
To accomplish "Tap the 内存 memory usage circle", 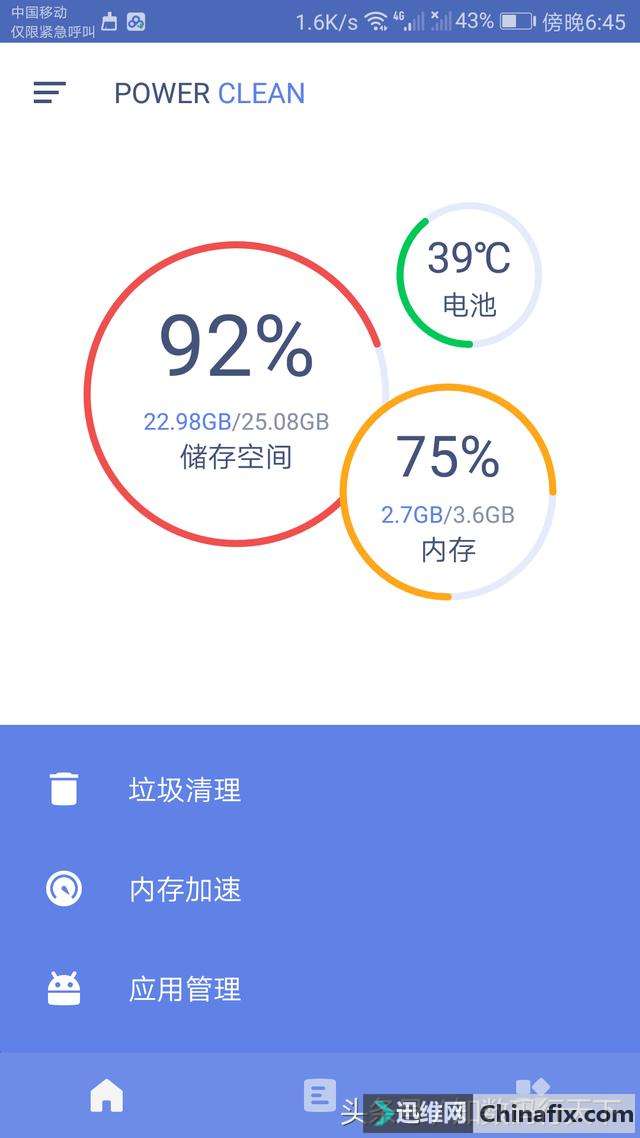I will point(448,491).
